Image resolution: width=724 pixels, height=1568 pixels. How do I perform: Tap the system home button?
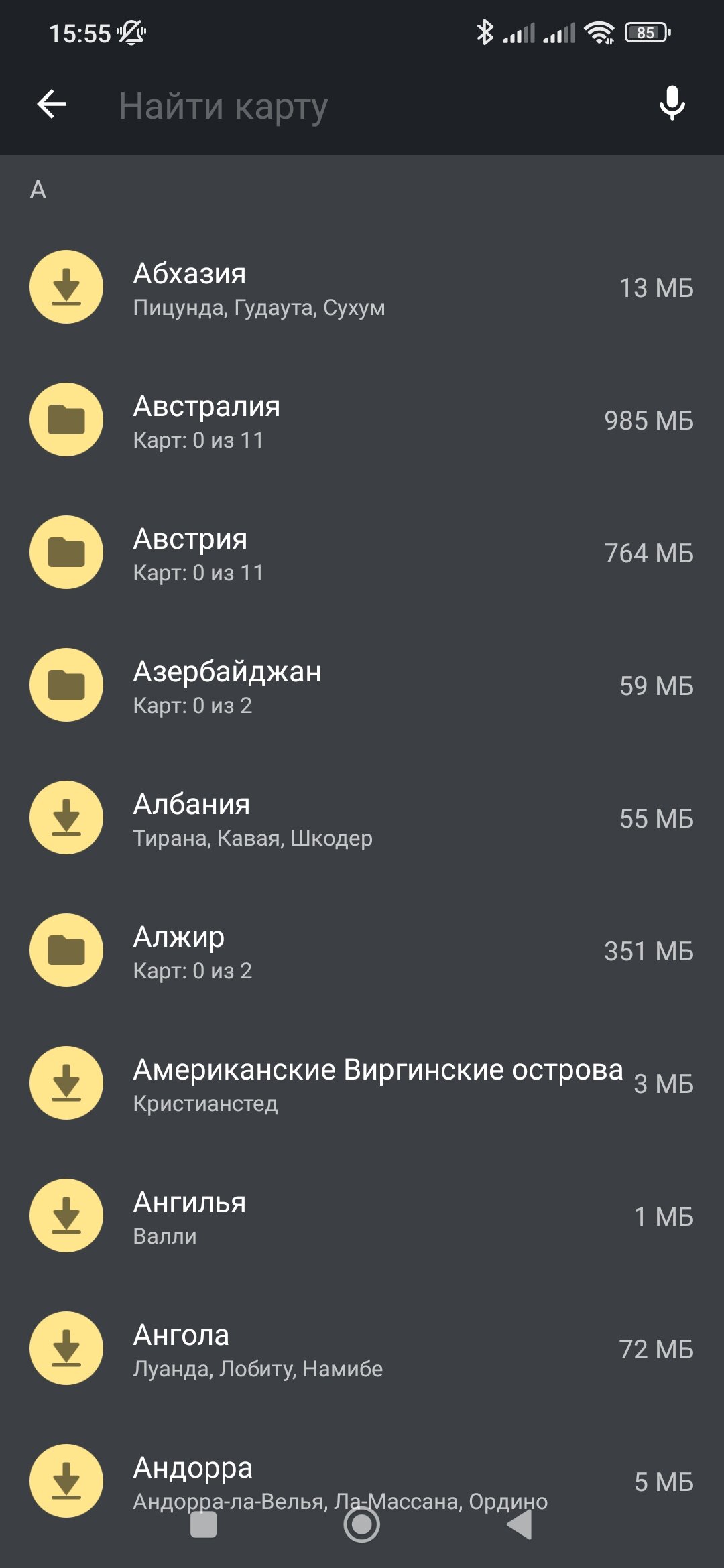click(x=362, y=1525)
